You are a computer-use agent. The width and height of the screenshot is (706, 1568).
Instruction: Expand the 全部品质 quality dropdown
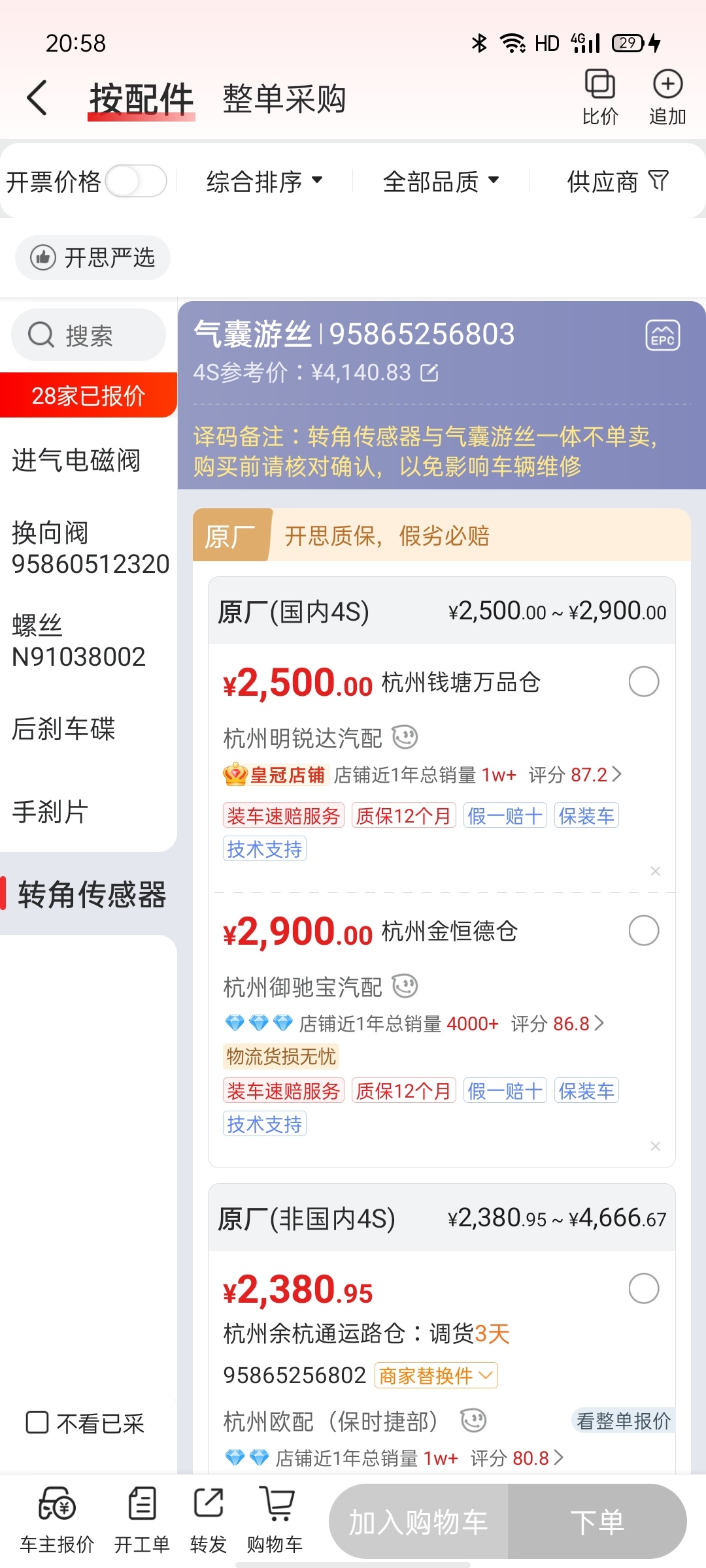[441, 181]
